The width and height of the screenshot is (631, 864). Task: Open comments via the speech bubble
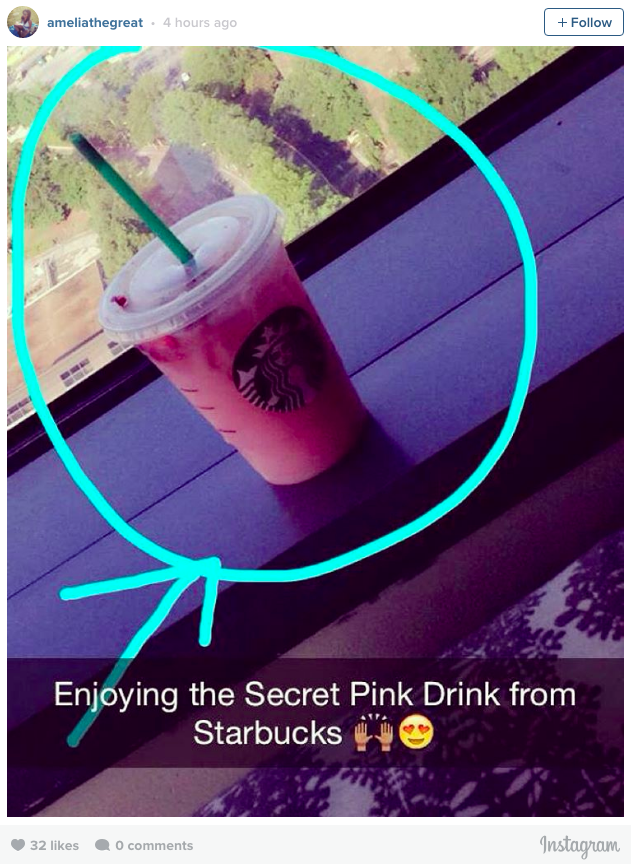pyautogui.click(x=102, y=846)
